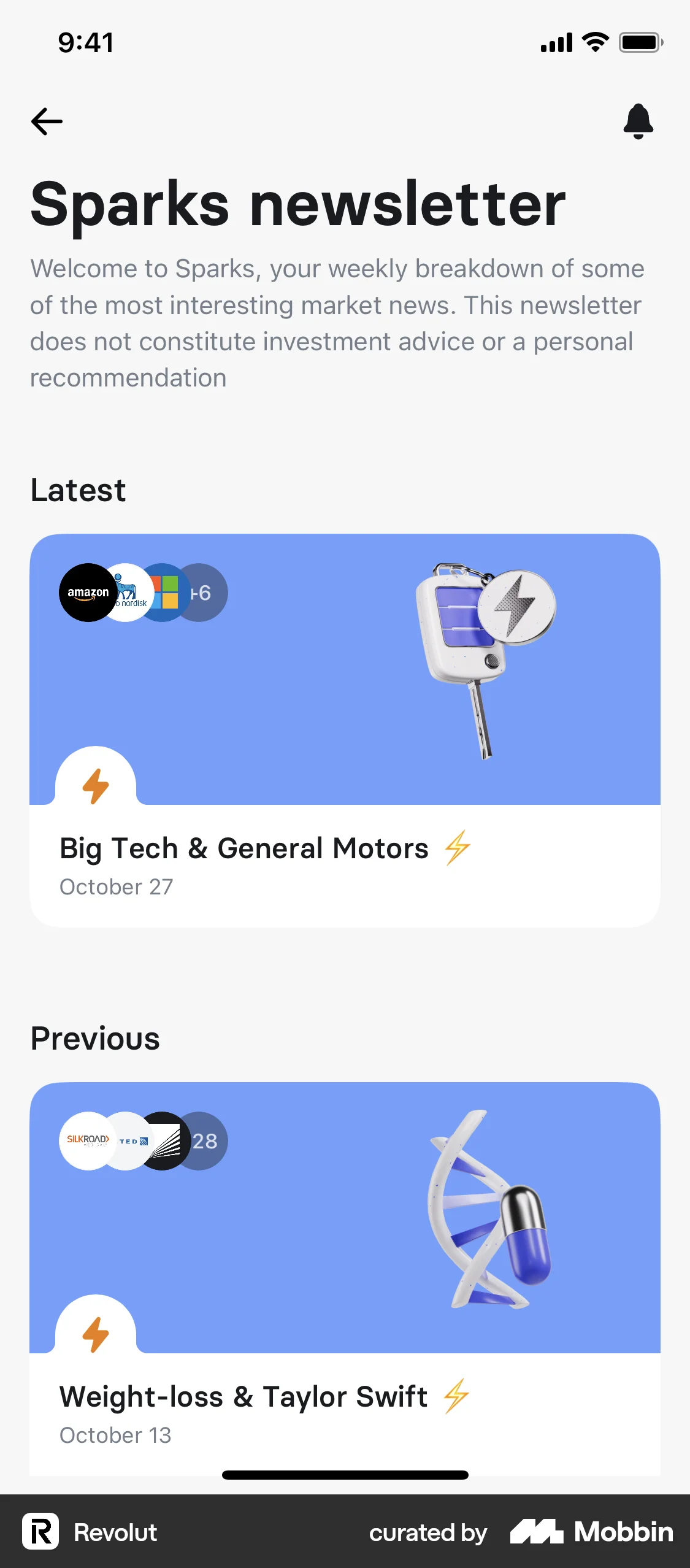The width and height of the screenshot is (690, 1568).
Task: Open the SilkRoad Medical logo icon
Action: pos(87,1140)
